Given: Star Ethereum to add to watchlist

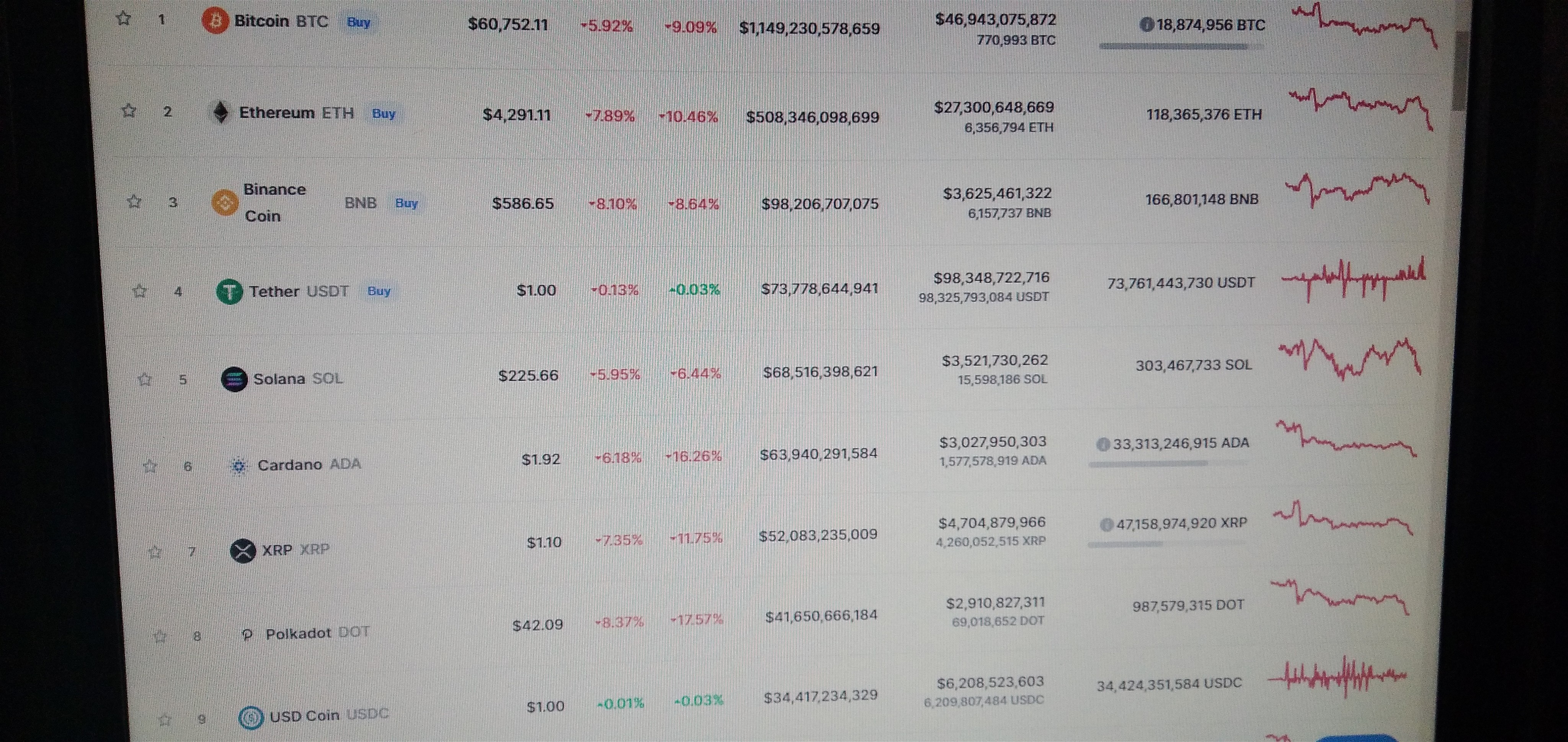Looking at the screenshot, I should click(x=129, y=111).
